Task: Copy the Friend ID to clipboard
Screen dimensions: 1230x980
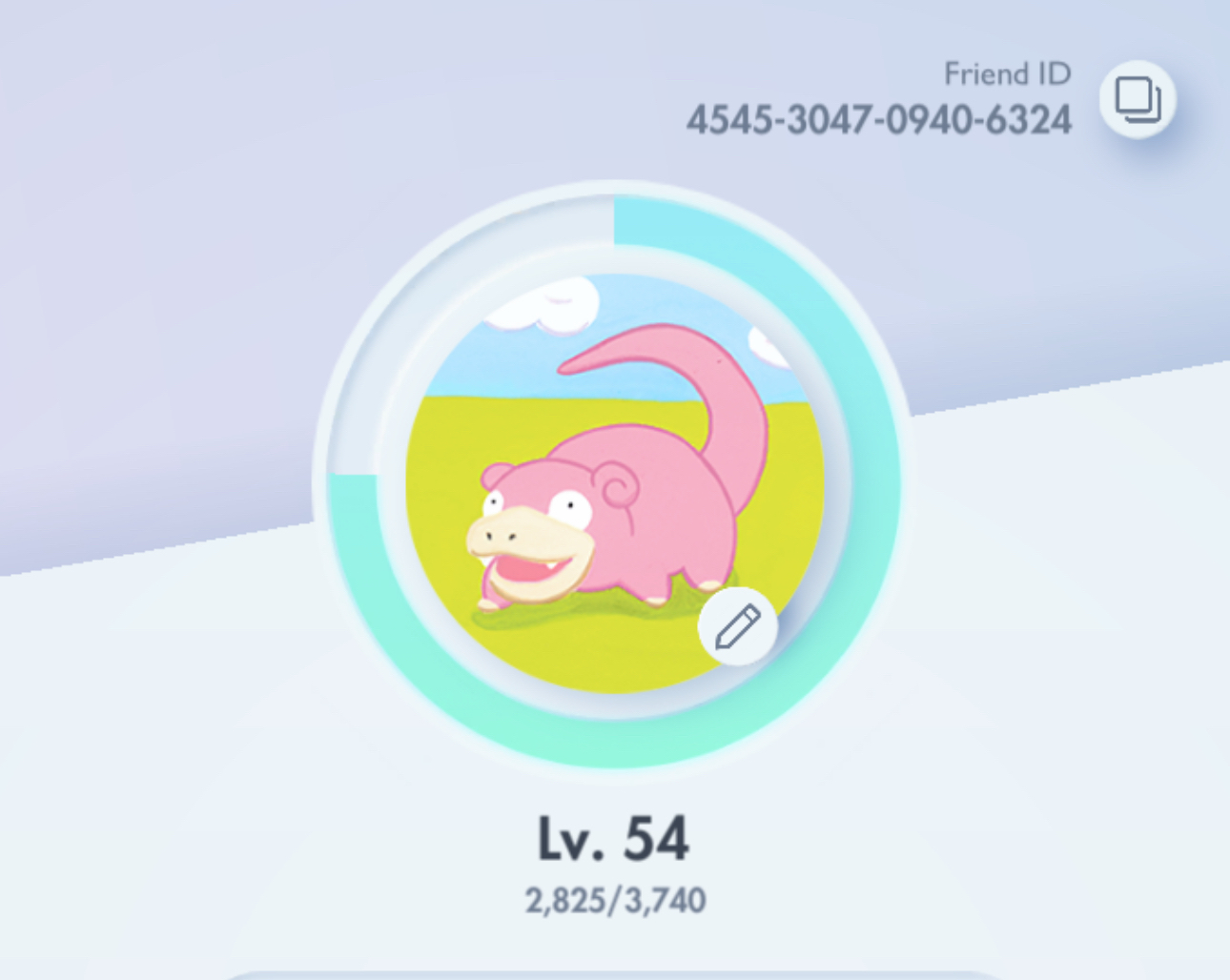Action: point(1138,100)
